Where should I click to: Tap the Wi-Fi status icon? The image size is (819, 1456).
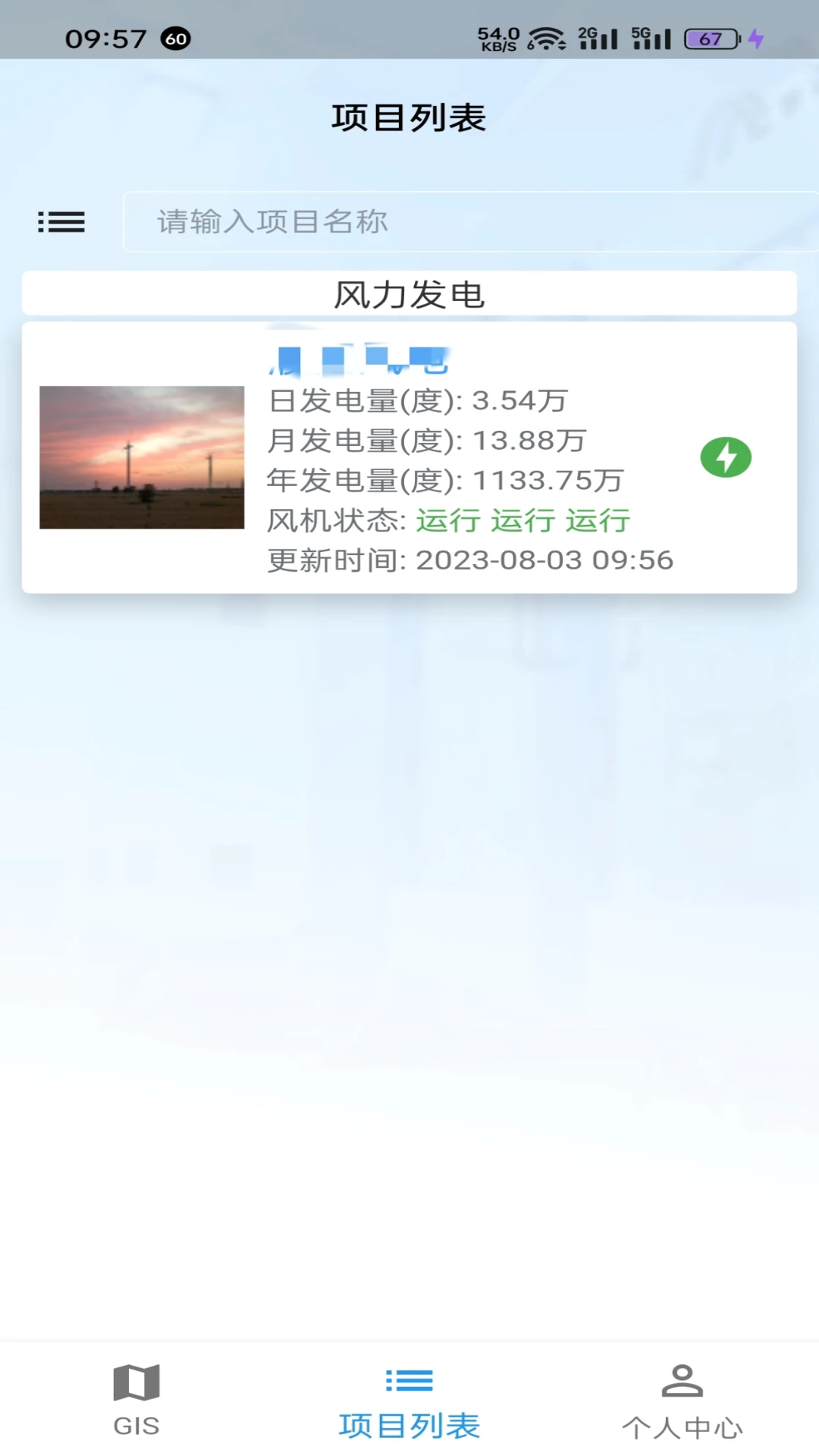pos(548,36)
